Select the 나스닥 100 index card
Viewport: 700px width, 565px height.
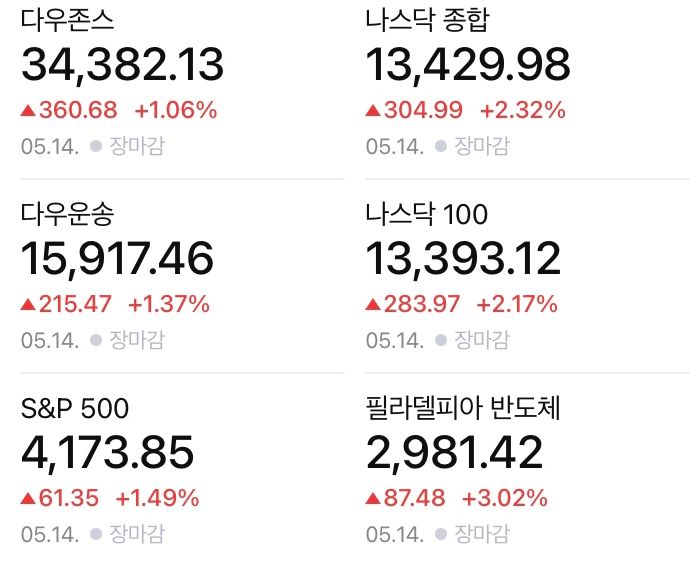527,276
